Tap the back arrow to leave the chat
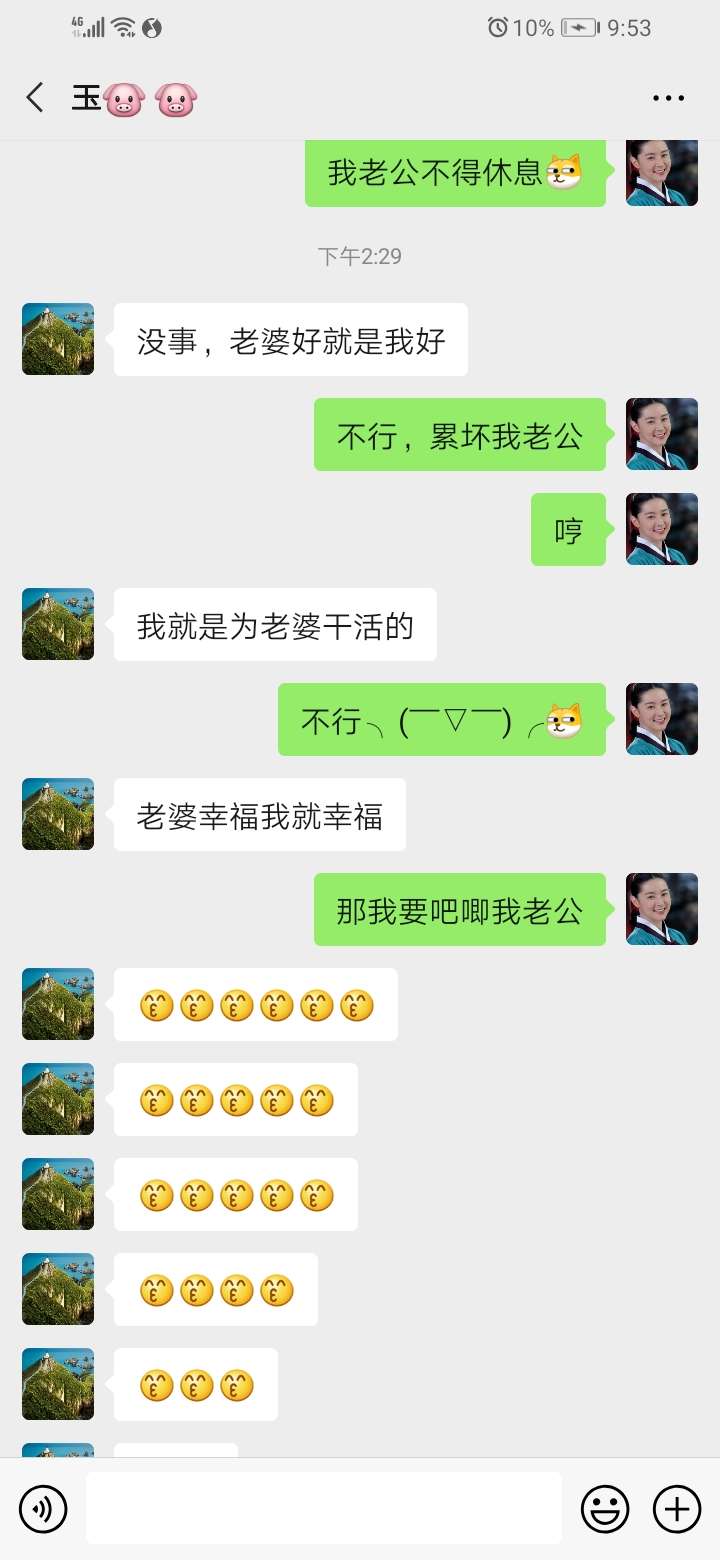The height and width of the screenshot is (1560, 720). 35,97
